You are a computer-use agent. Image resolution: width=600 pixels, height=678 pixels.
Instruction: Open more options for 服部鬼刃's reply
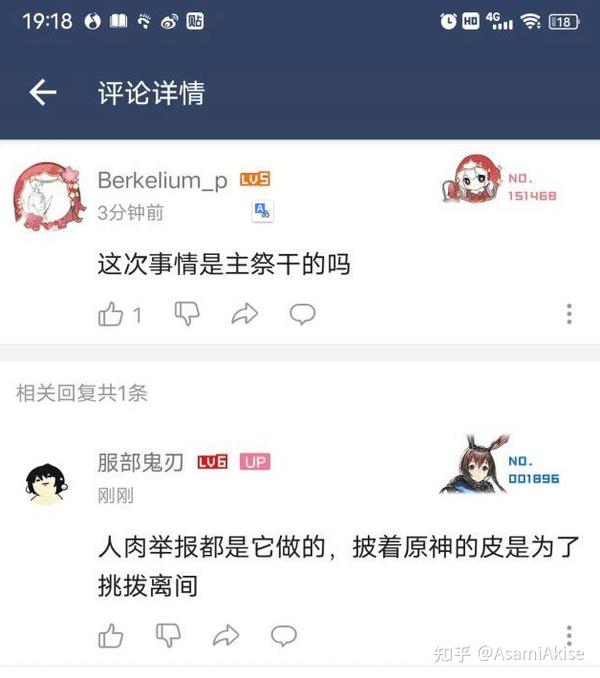pyautogui.click(x=569, y=635)
